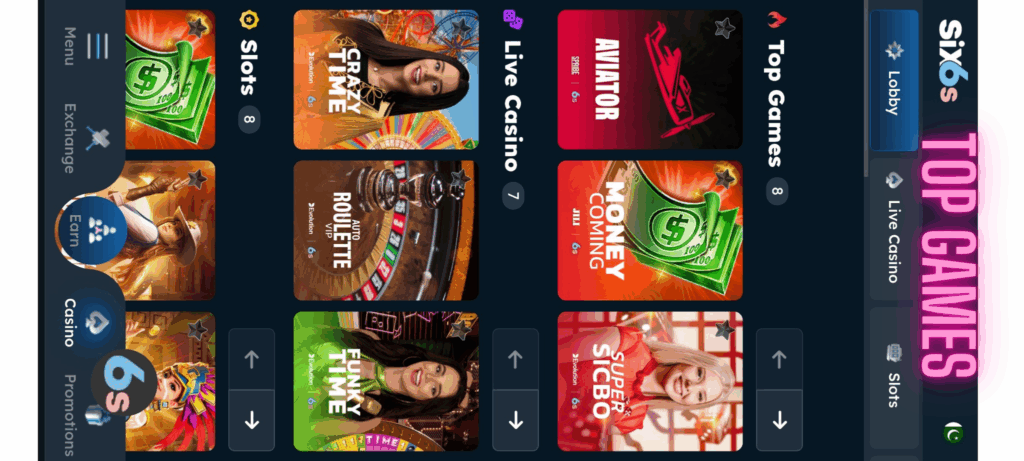
Task: Open Auto Roulette VIP table
Action: click(385, 230)
